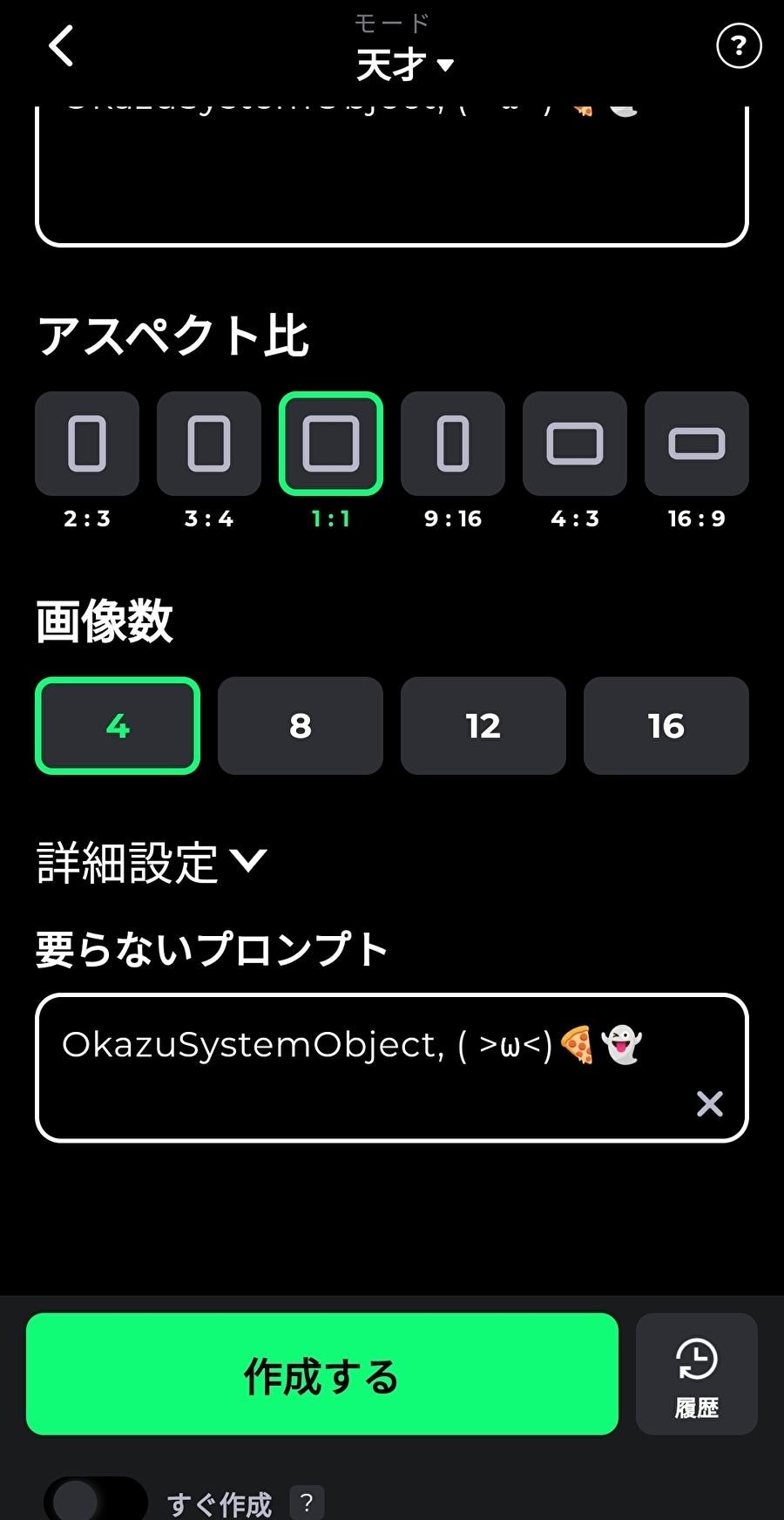Tap the green 作成する button
Viewport: 784px width, 1520px height.
click(x=322, y=1374)
